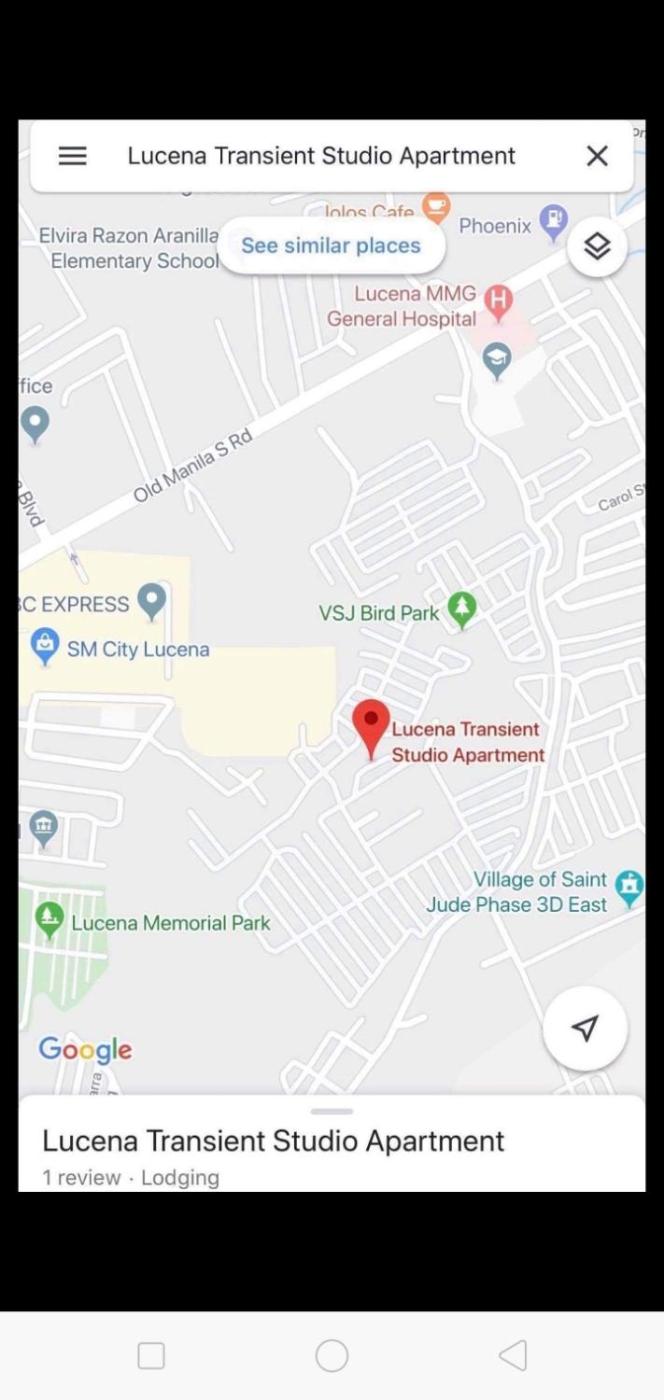
Task: Select Village of Saint Jude Phase 3D East
Action: [x=628, y=886]
